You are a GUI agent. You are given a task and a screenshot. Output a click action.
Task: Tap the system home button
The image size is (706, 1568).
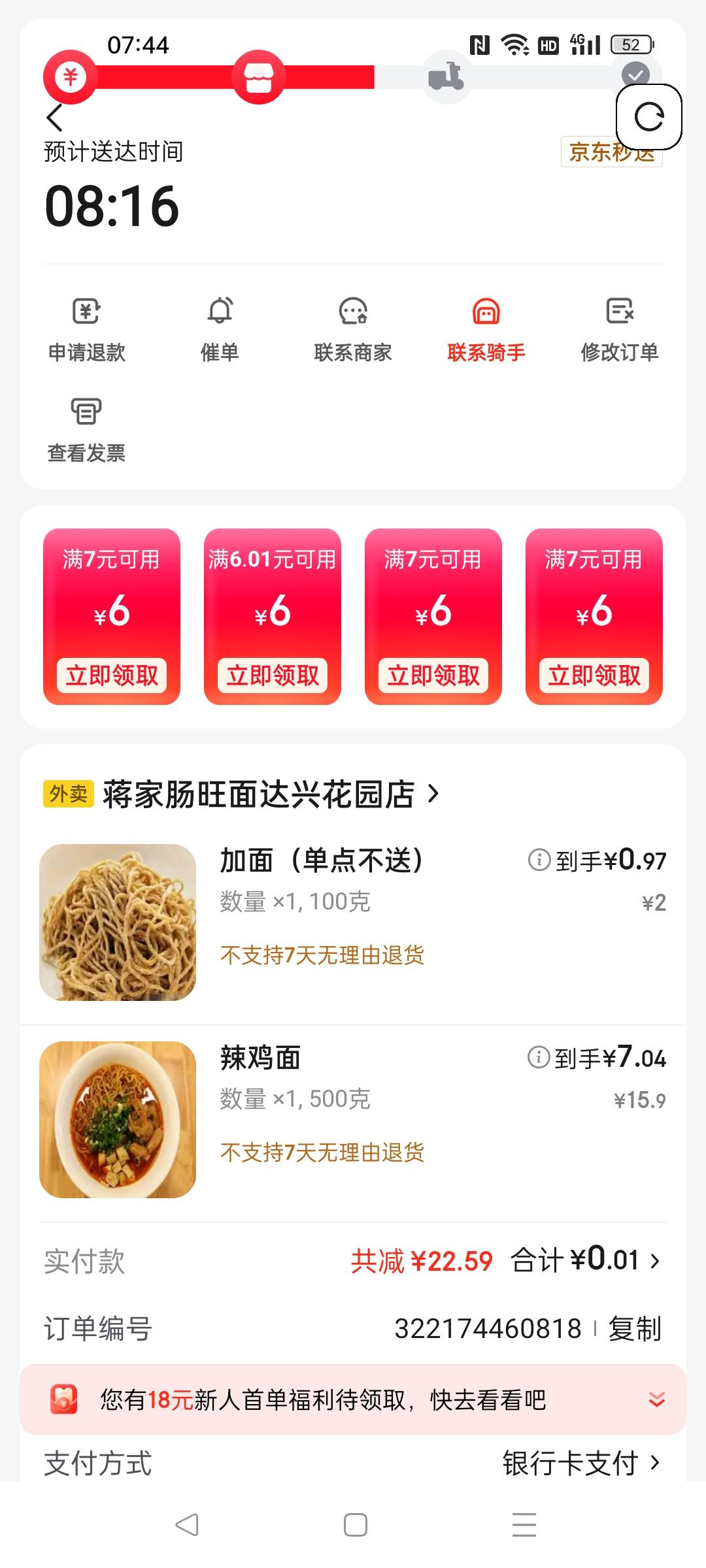point(355,1525)
